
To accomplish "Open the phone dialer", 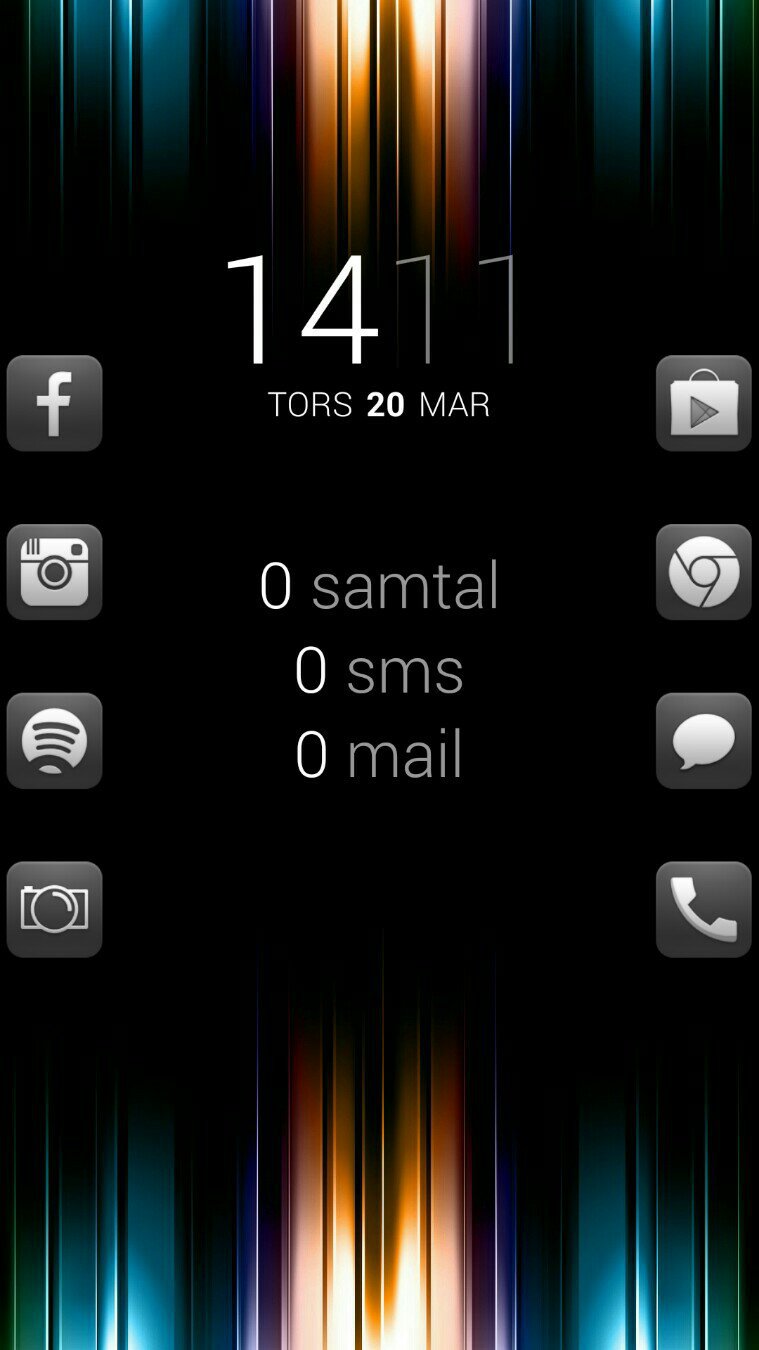I will [703, 909].
